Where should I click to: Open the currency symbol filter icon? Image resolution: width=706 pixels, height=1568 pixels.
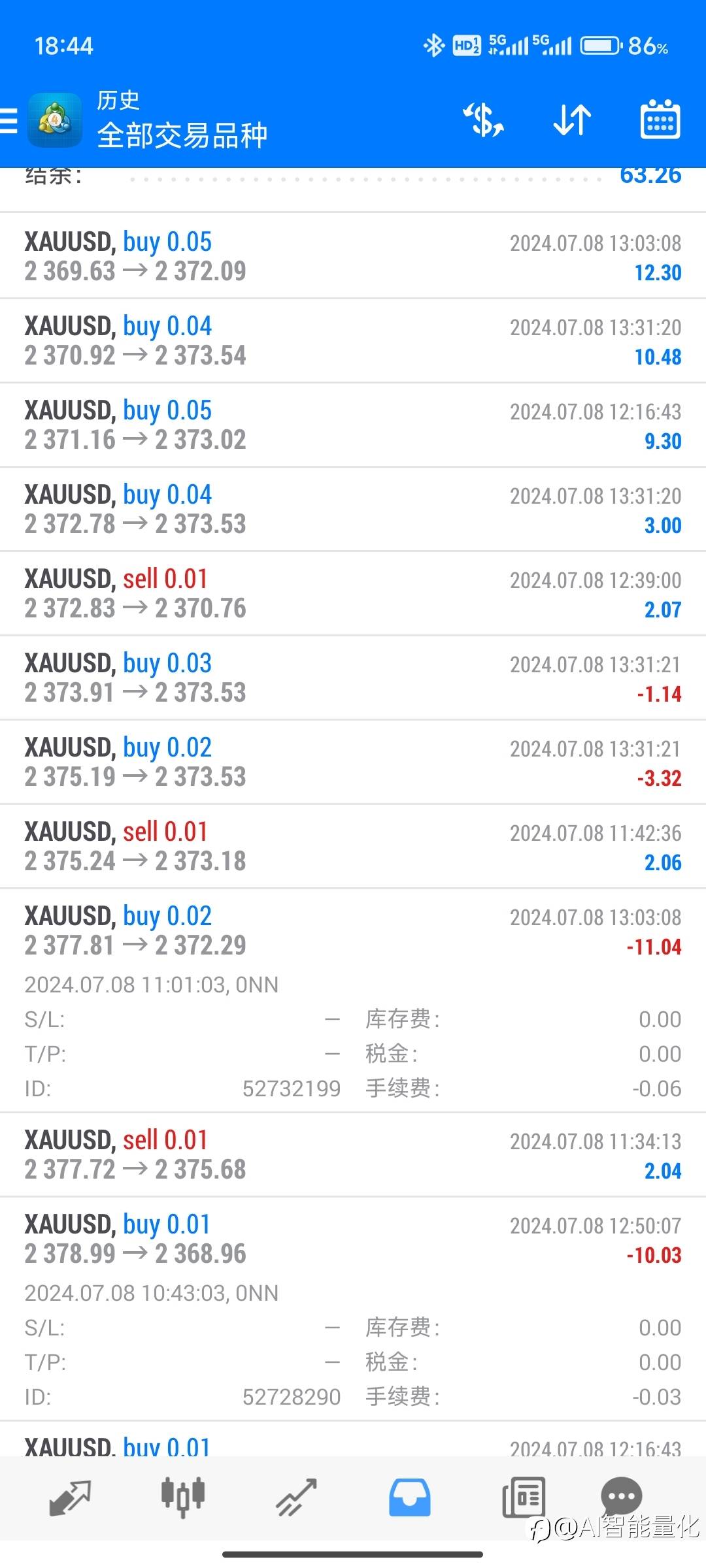coord(484,120)
